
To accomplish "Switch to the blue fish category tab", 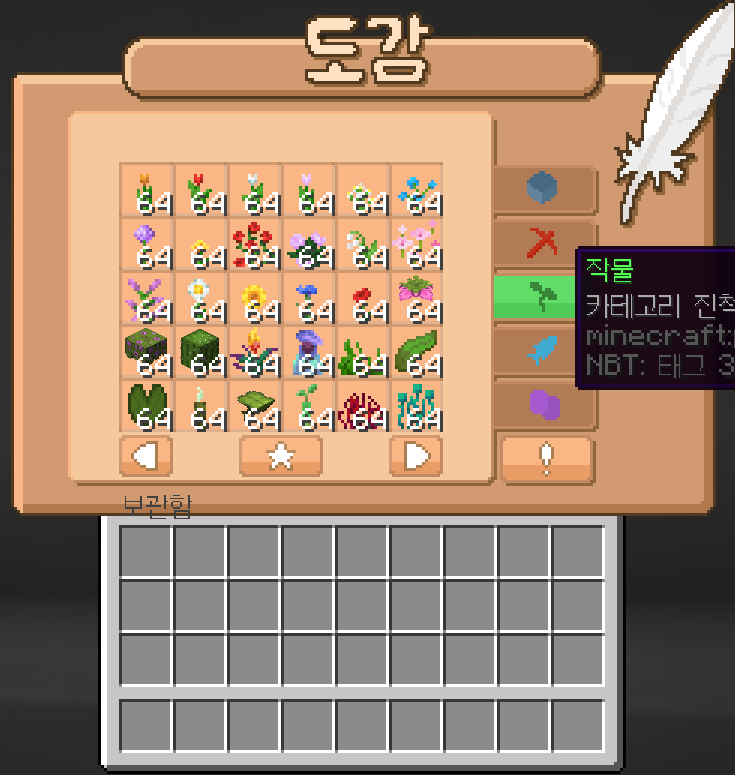I will pos(543,350).
